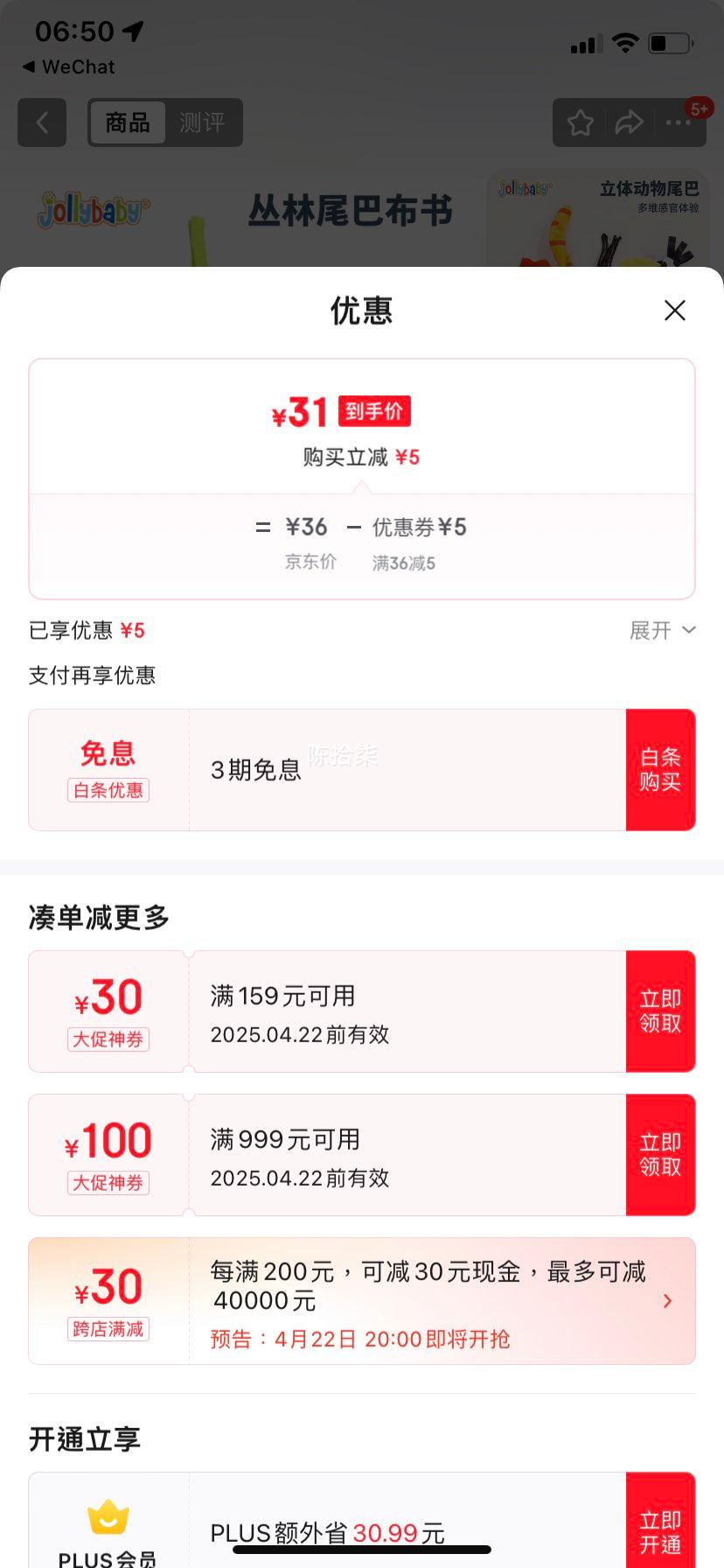Return to WeChat via status bar
Screen dimensions: 724x1568
pyautogui.click(x=68, y=66)
